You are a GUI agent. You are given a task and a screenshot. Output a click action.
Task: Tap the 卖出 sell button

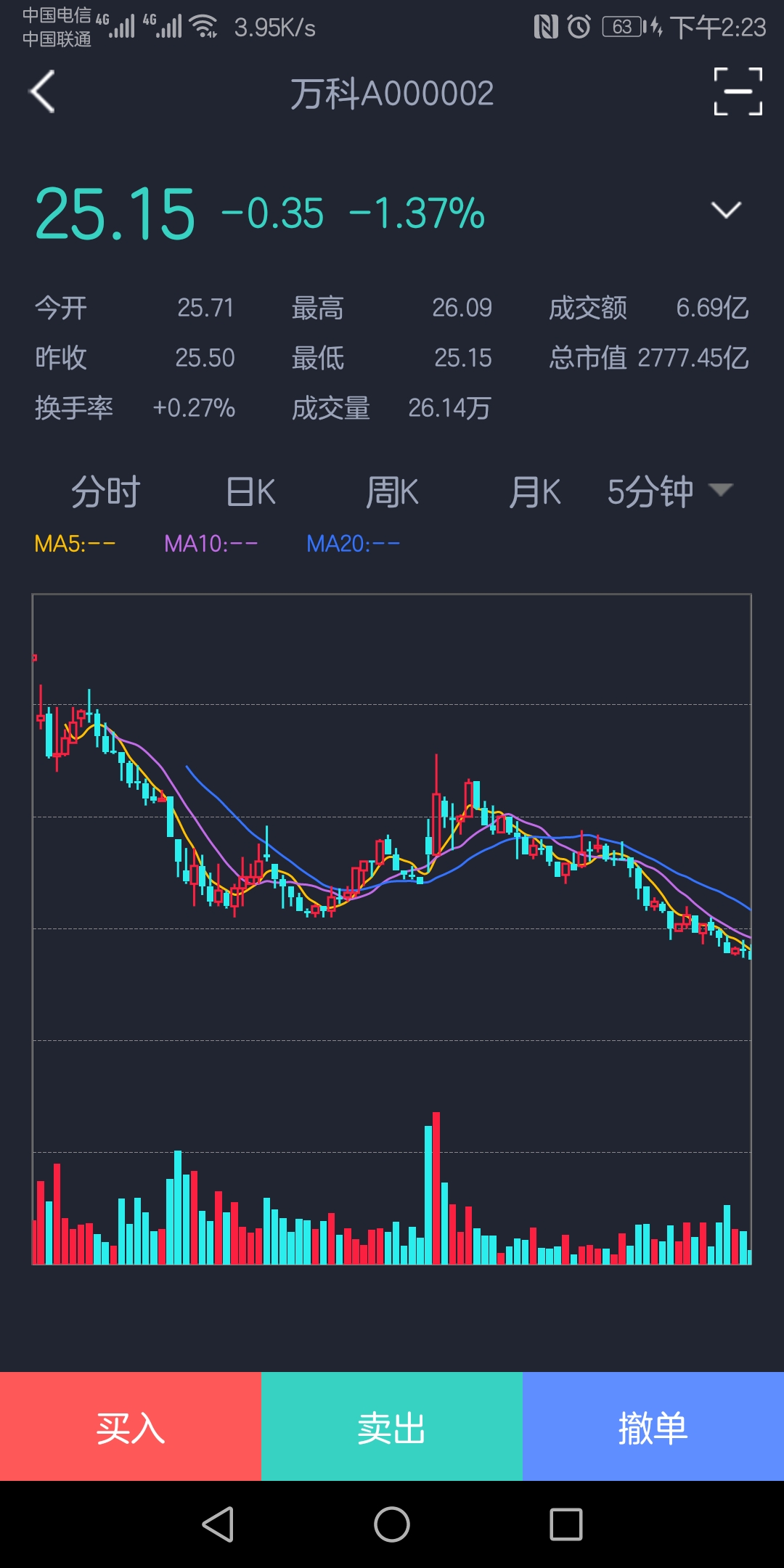coord(392,1426)
